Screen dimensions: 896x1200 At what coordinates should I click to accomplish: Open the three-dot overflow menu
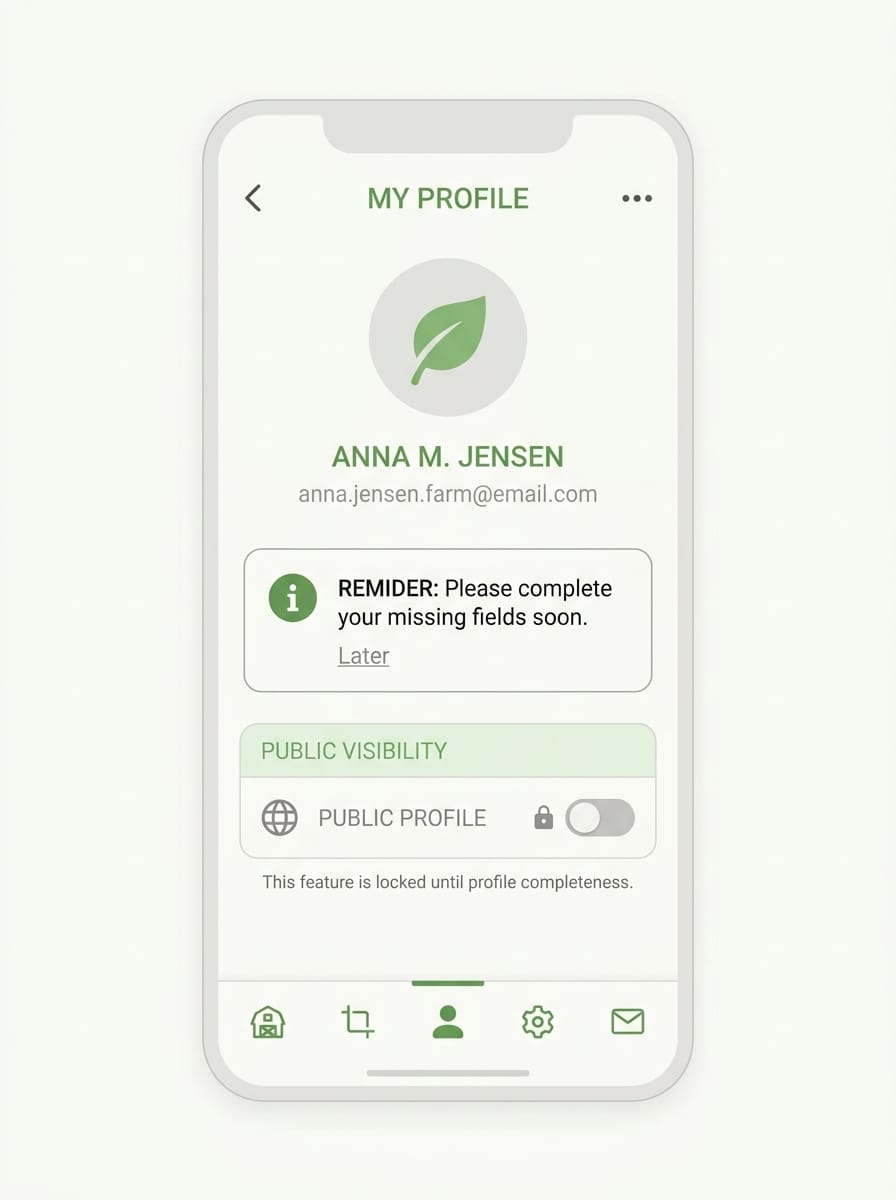(x=637, y=198)
